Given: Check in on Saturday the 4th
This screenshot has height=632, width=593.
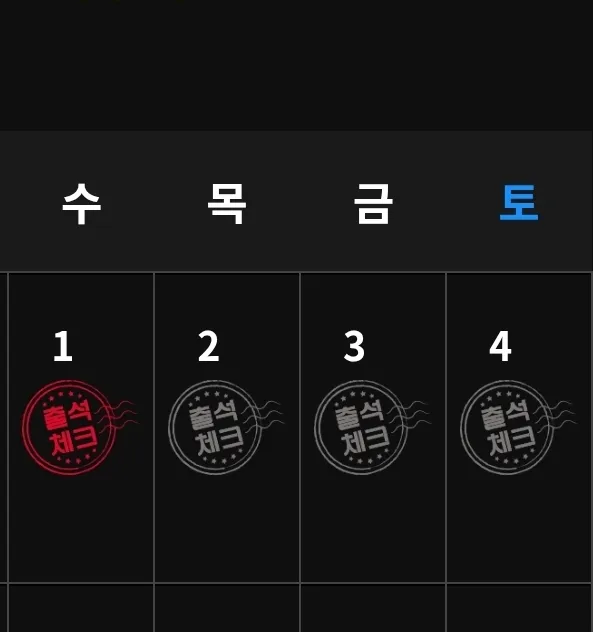Looking at the screenshot, I should tap(518, 427).
